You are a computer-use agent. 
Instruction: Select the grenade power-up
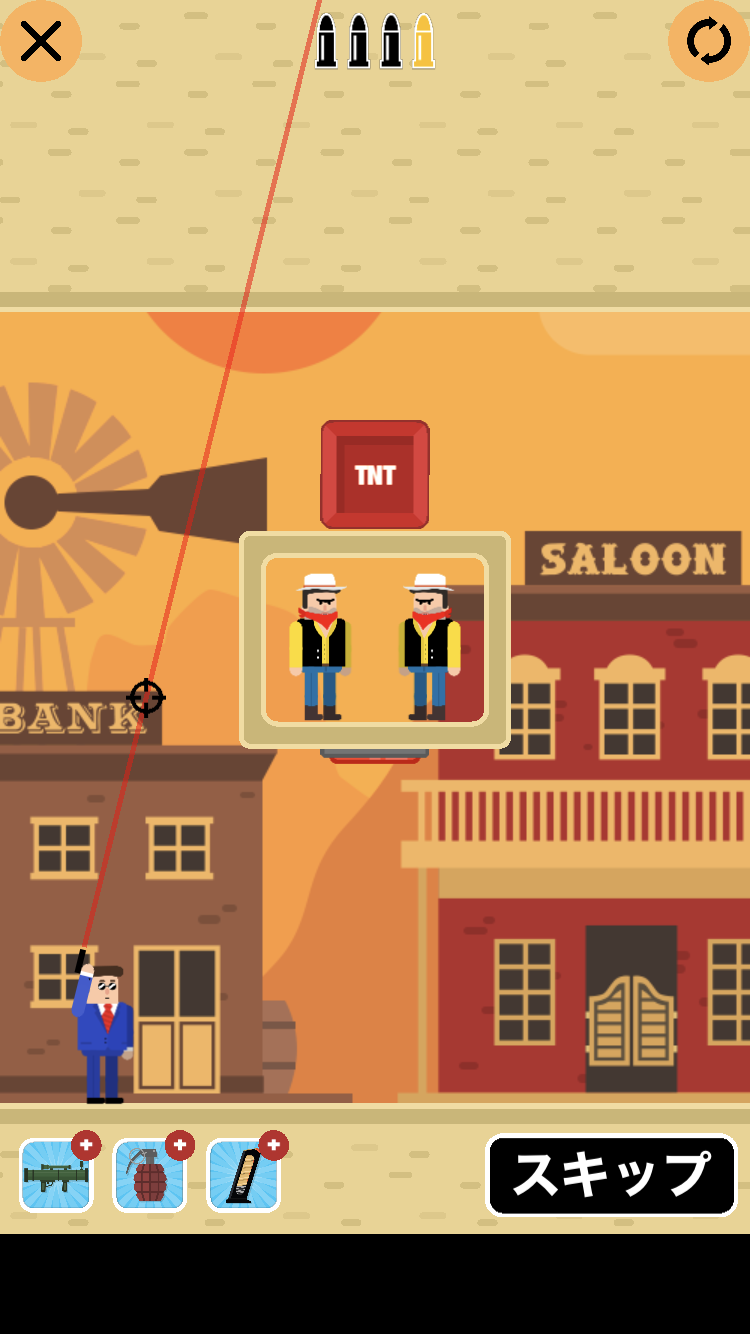pos(150,1175)
